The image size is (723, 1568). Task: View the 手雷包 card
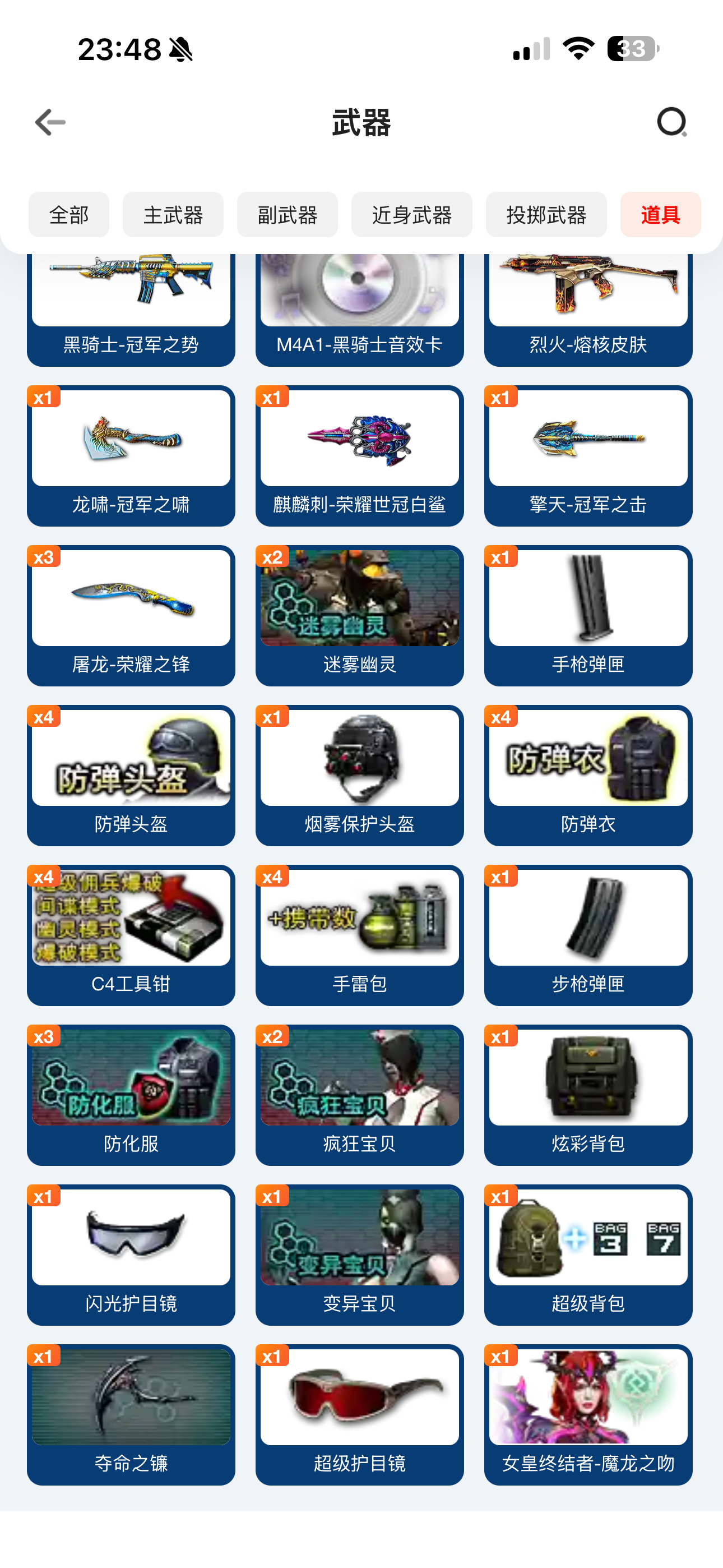(360, 935)
